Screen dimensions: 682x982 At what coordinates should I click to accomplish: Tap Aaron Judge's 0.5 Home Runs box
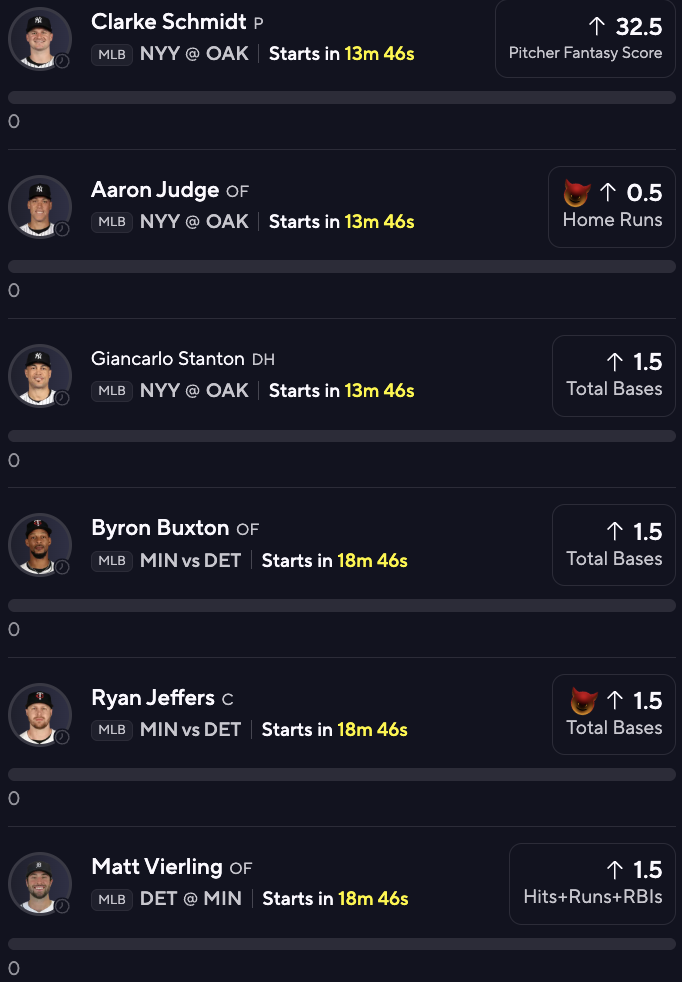pos(612,206)
